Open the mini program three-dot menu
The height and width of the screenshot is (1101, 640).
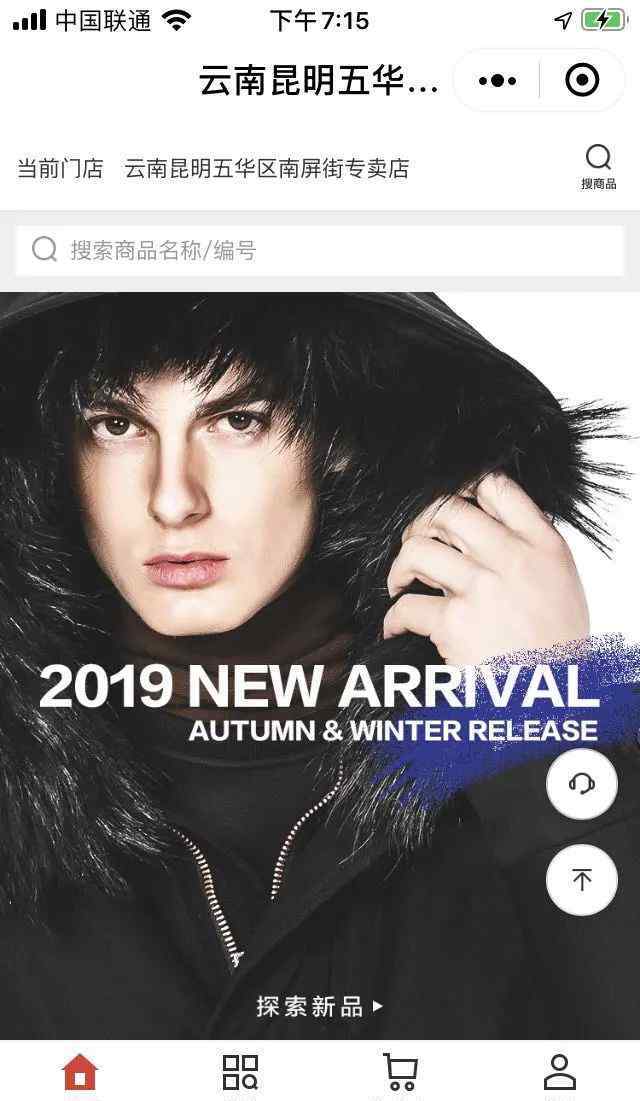click(497, 81)
